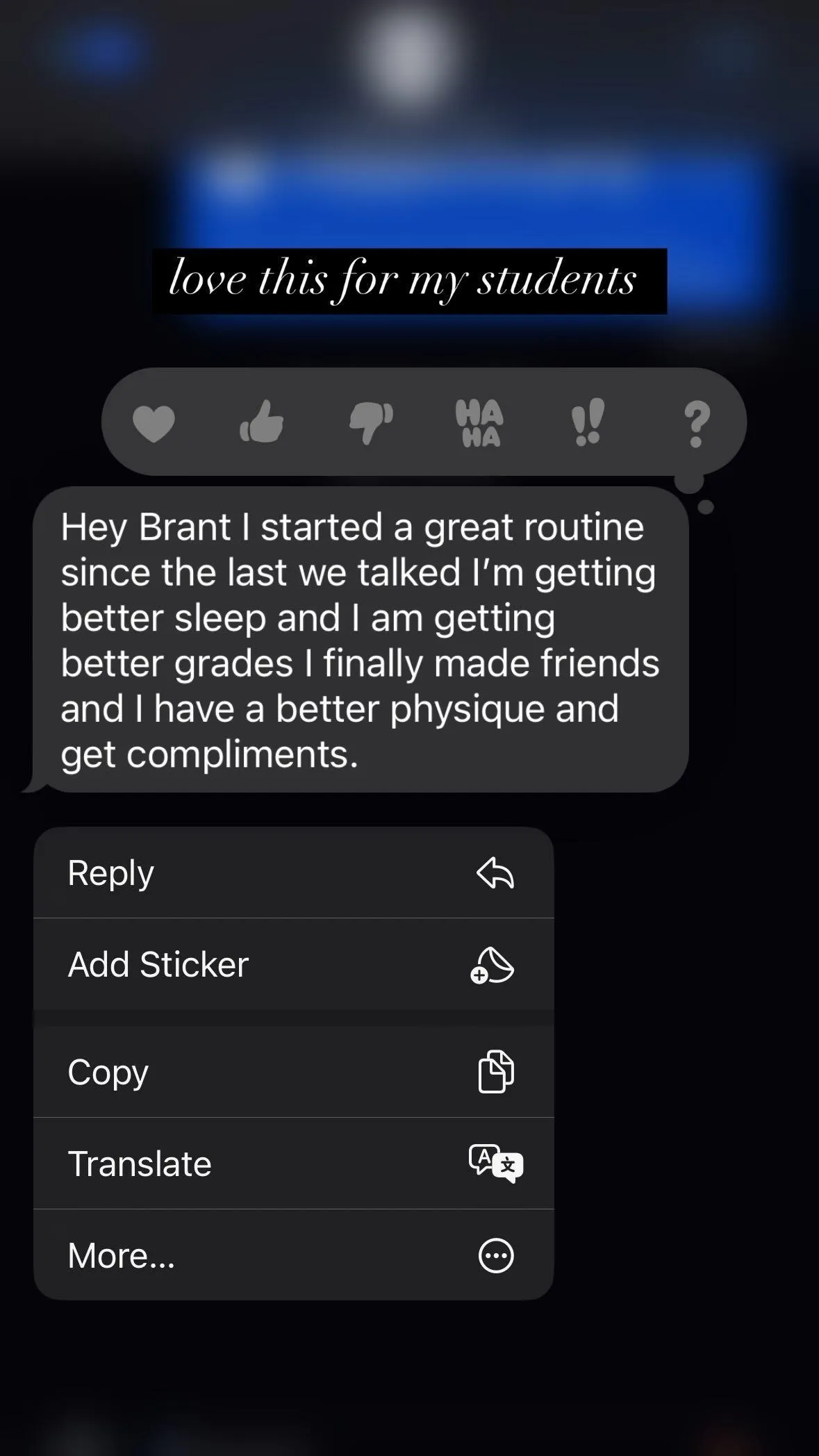This screenshot has height=1456, width=819.
Task: Translate the selected message
Action: (x=293, y=1164)
